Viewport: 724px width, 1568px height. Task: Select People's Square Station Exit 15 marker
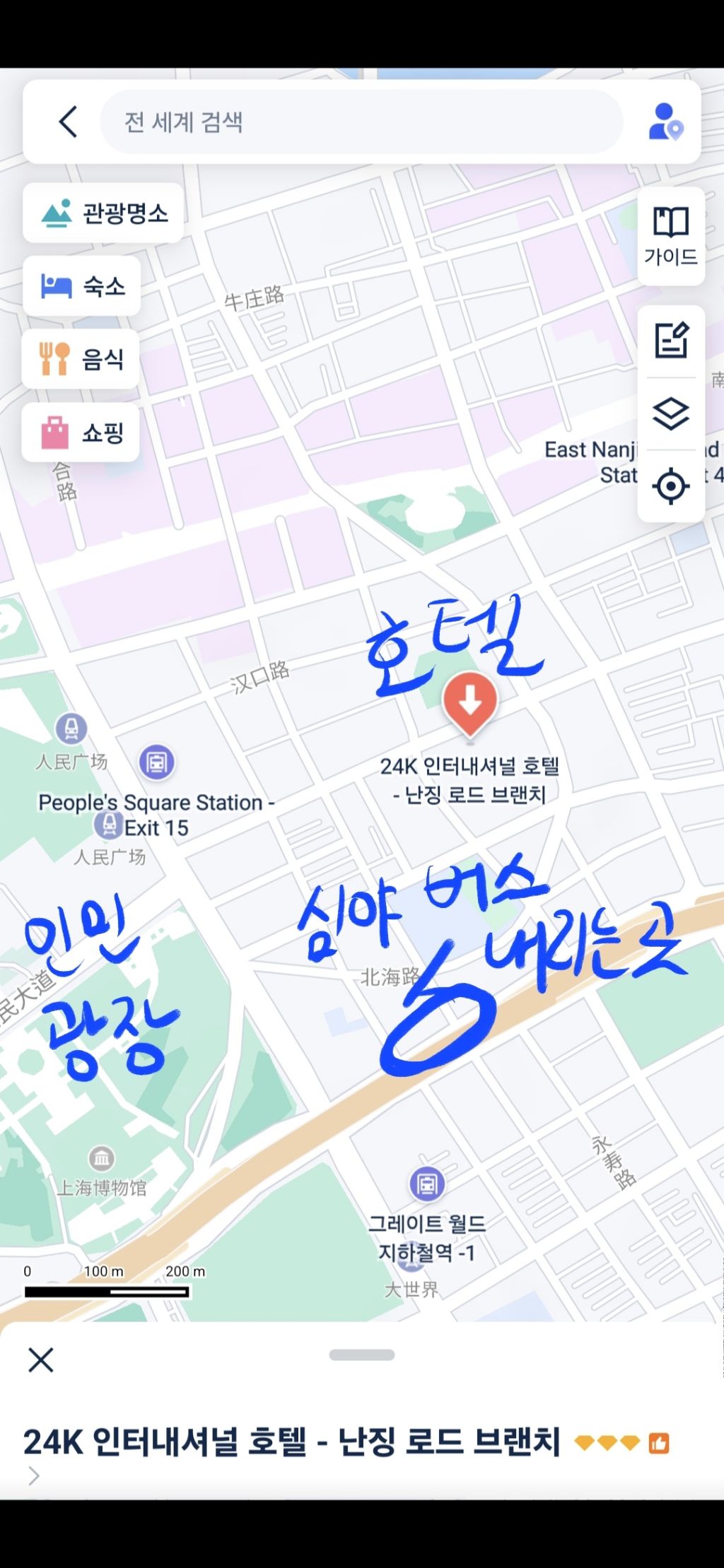[108, 824]
